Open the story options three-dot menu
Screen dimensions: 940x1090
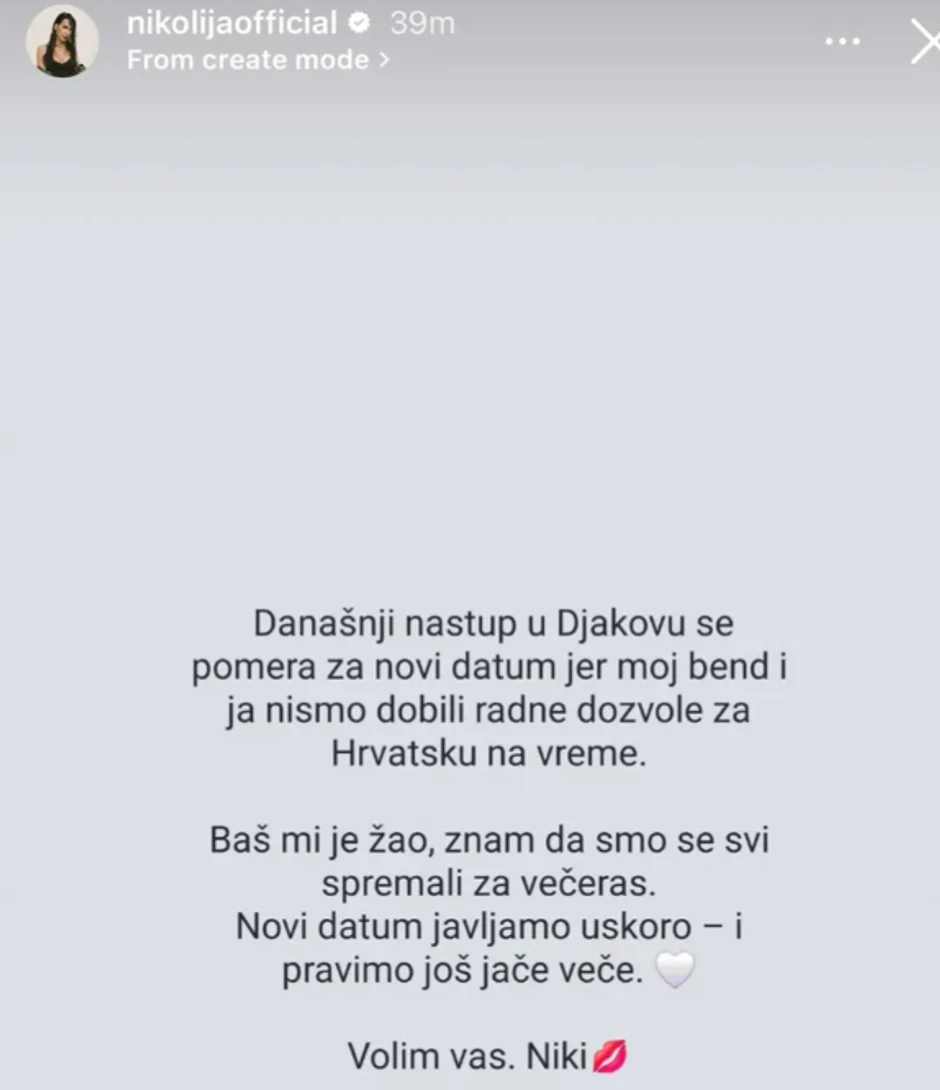click(842, 40)
